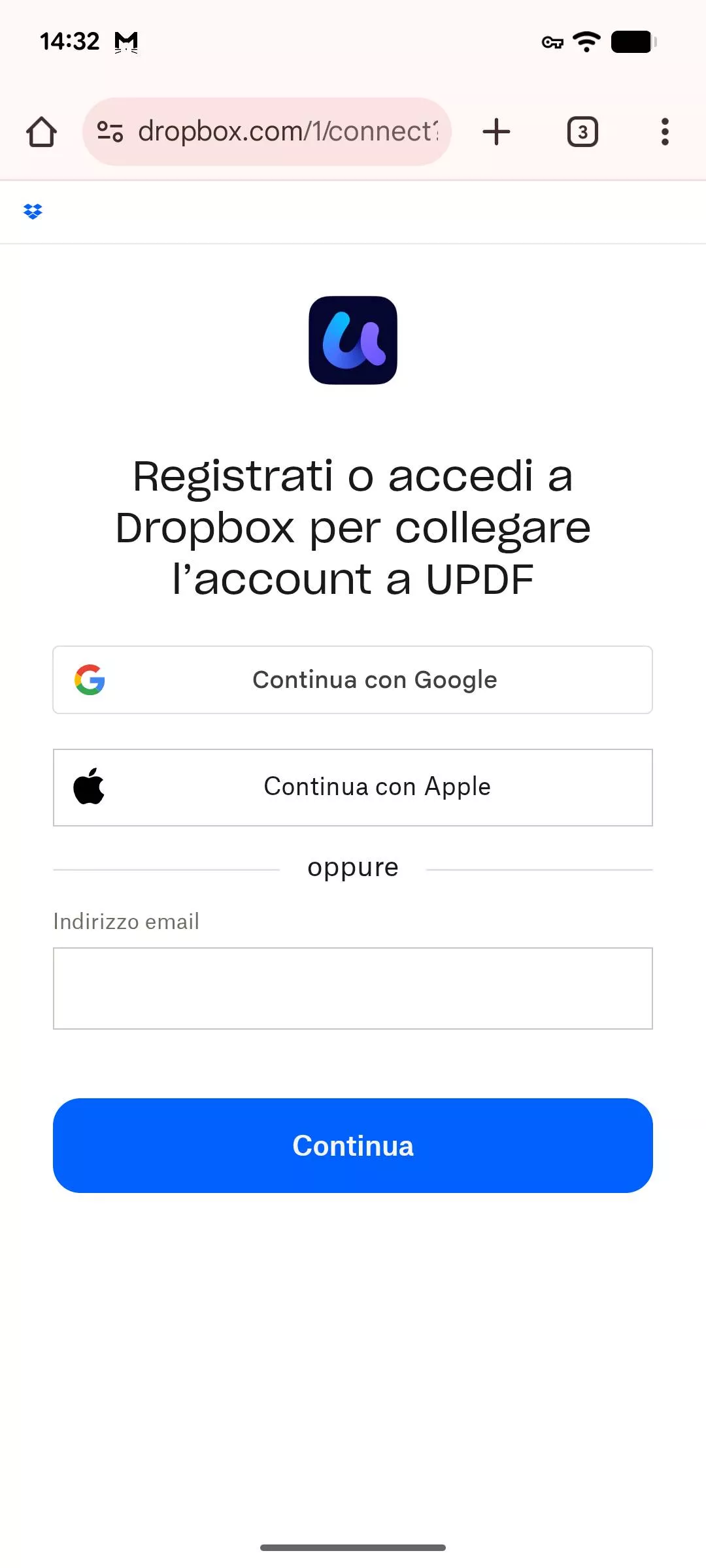The image size is (706, 1568).
Task: Open the browser home screen via home icon
Action: [x=41, y=131]
